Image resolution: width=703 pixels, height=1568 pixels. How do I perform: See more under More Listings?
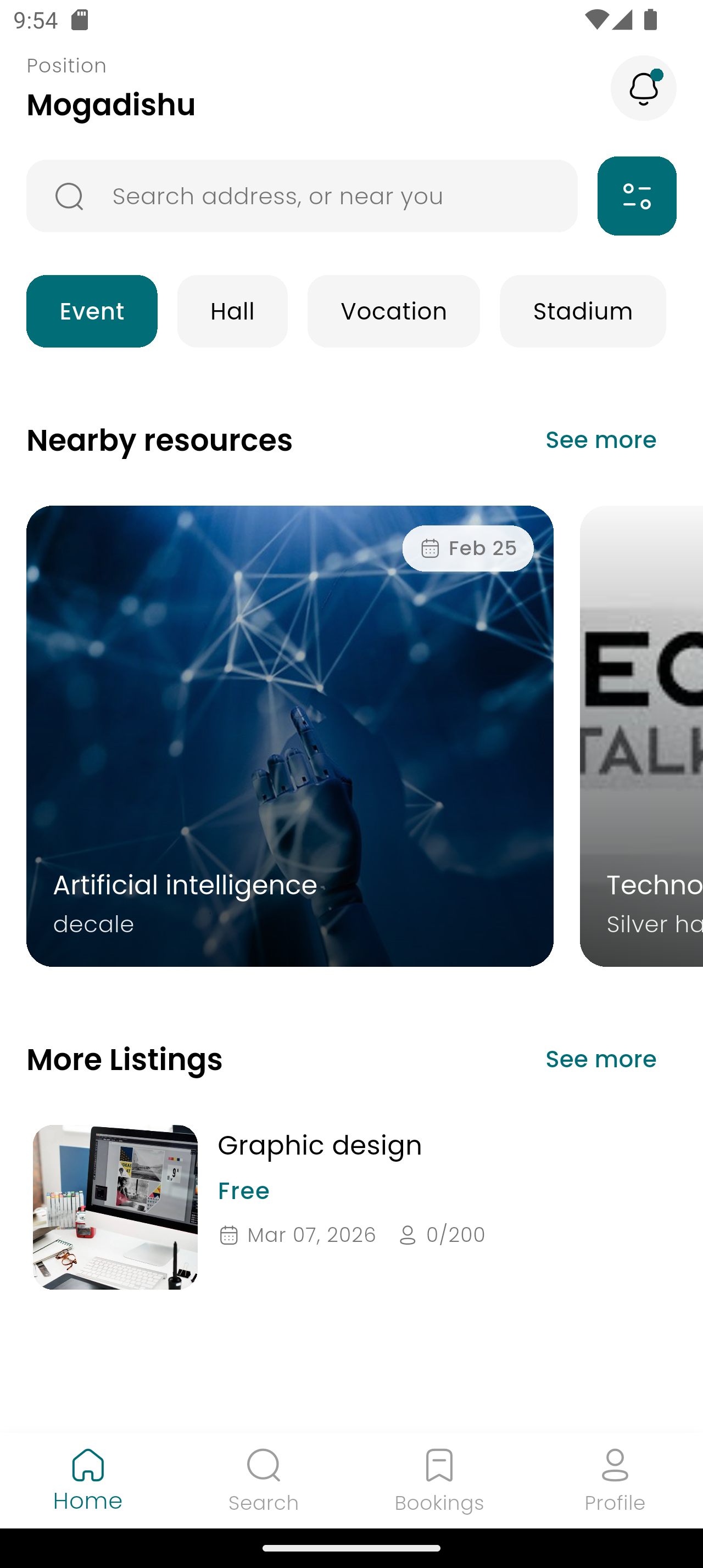tap(601, 1059)
